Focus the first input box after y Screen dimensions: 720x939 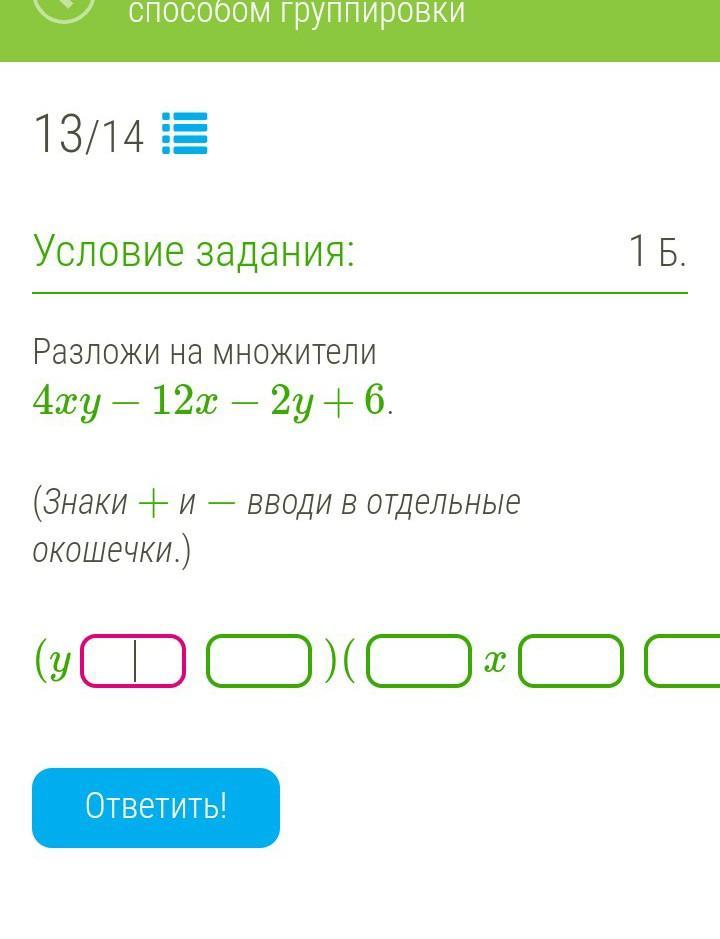tap(134, 661)
